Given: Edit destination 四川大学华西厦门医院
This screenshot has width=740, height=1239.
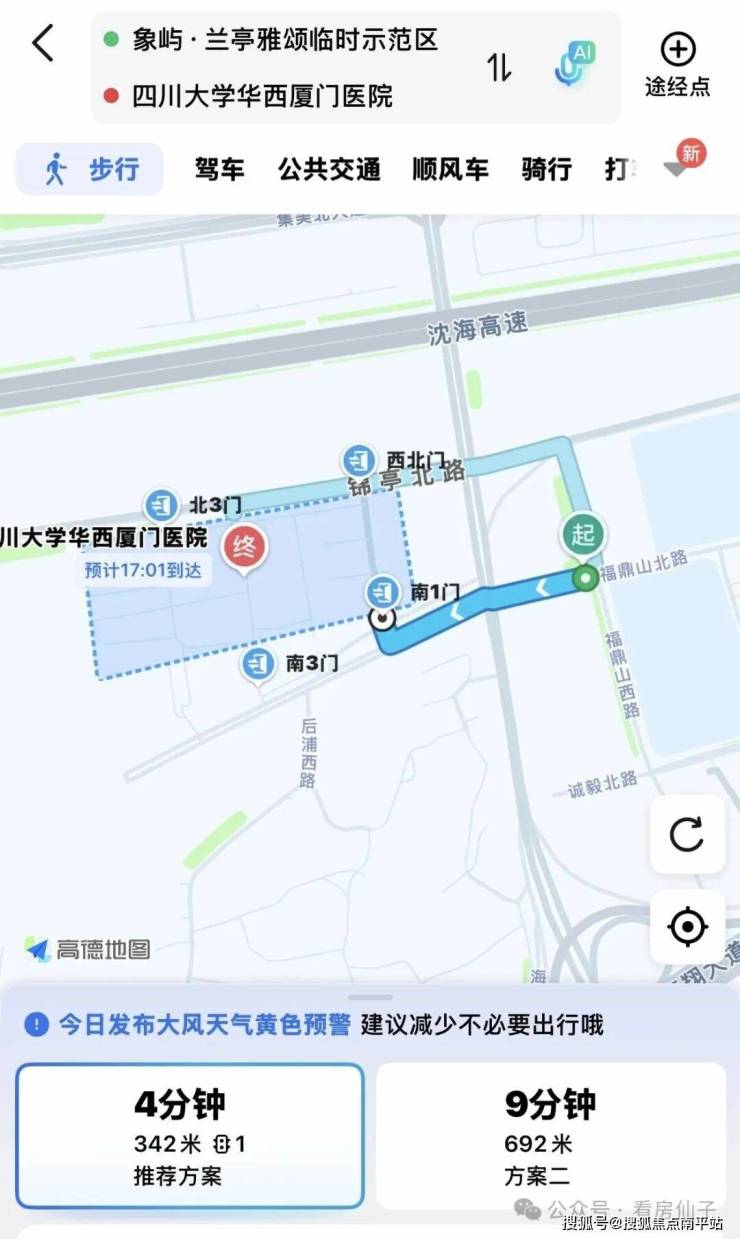Looking at the screenshot, I should 262,97.
